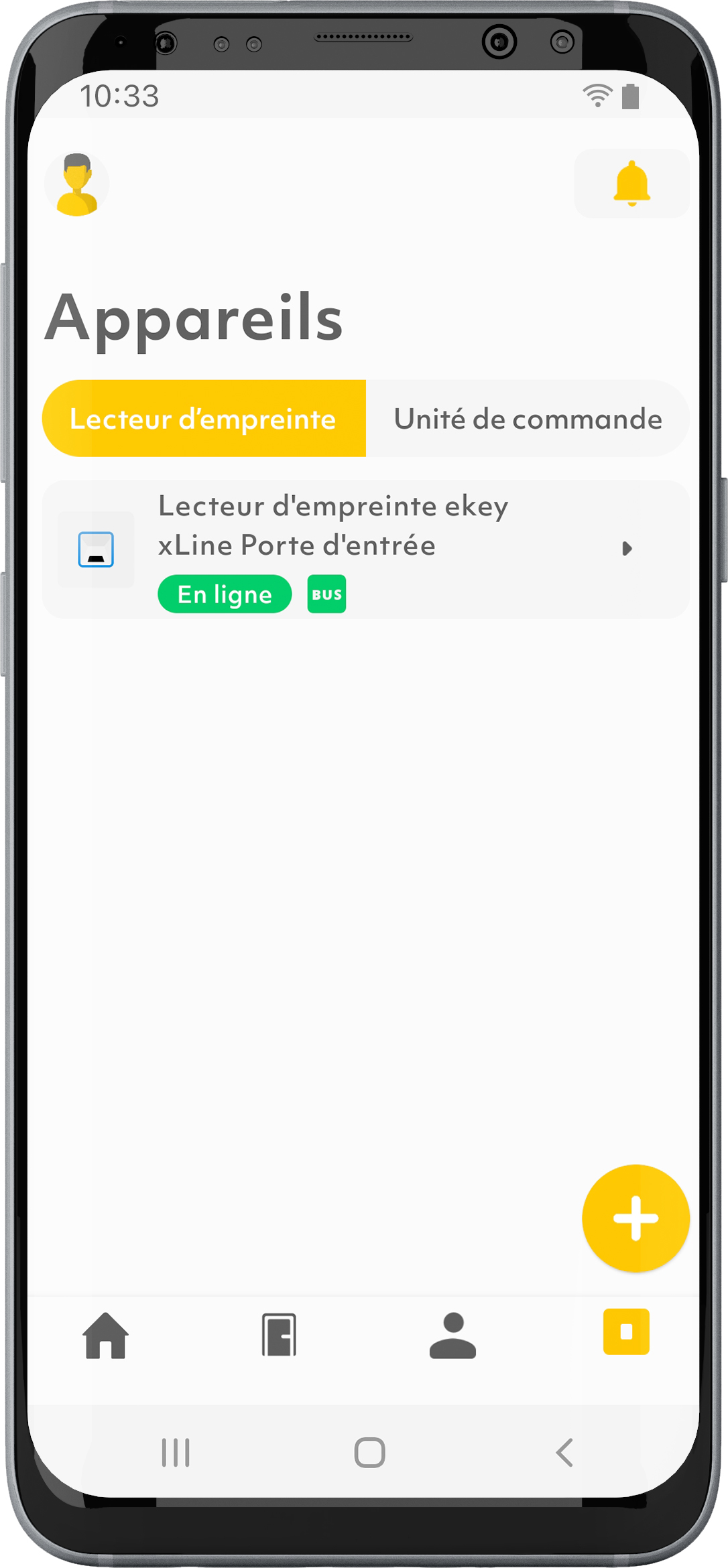The width and height of the screenshot is (728, 1568).
Task: Open the notifications bell
Action: pyautogui.click(x=631, y=184)
